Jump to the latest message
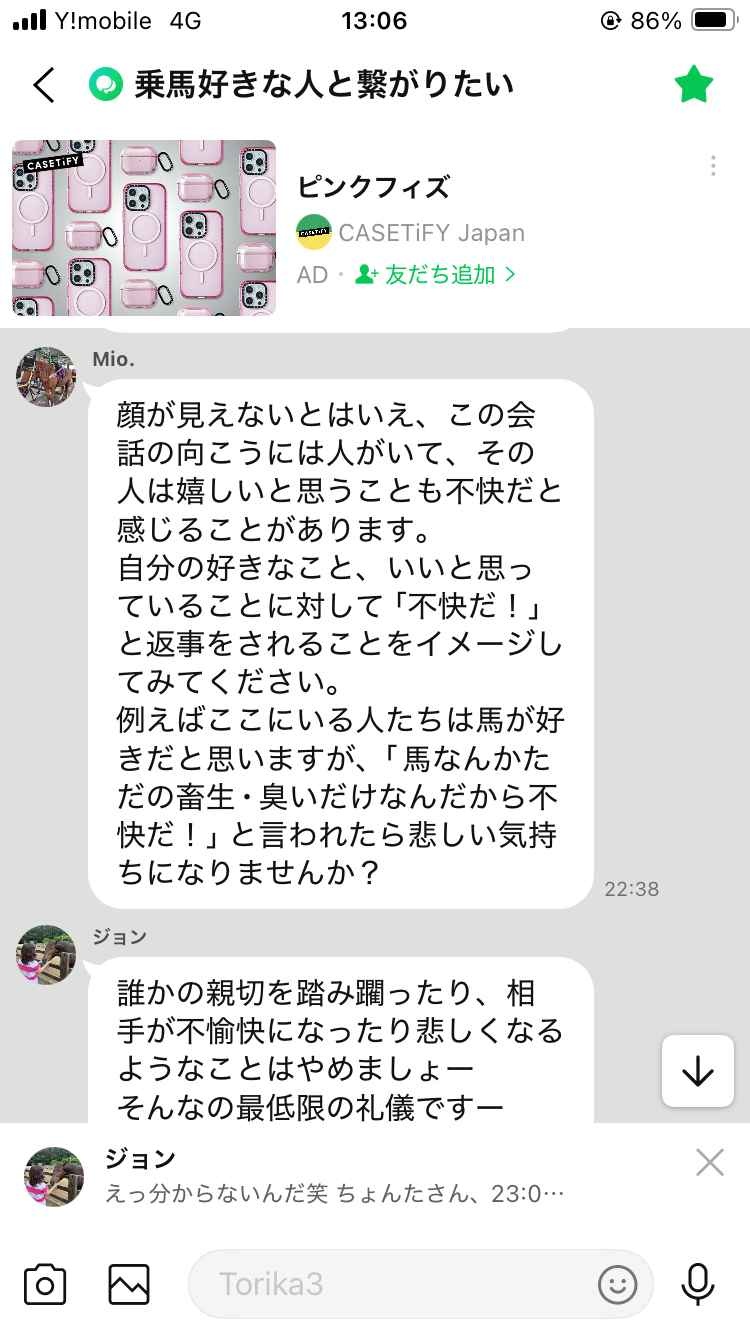The width and height of the screenshot is (750, 1334). pyautogui.click(x=697, y=1071)
